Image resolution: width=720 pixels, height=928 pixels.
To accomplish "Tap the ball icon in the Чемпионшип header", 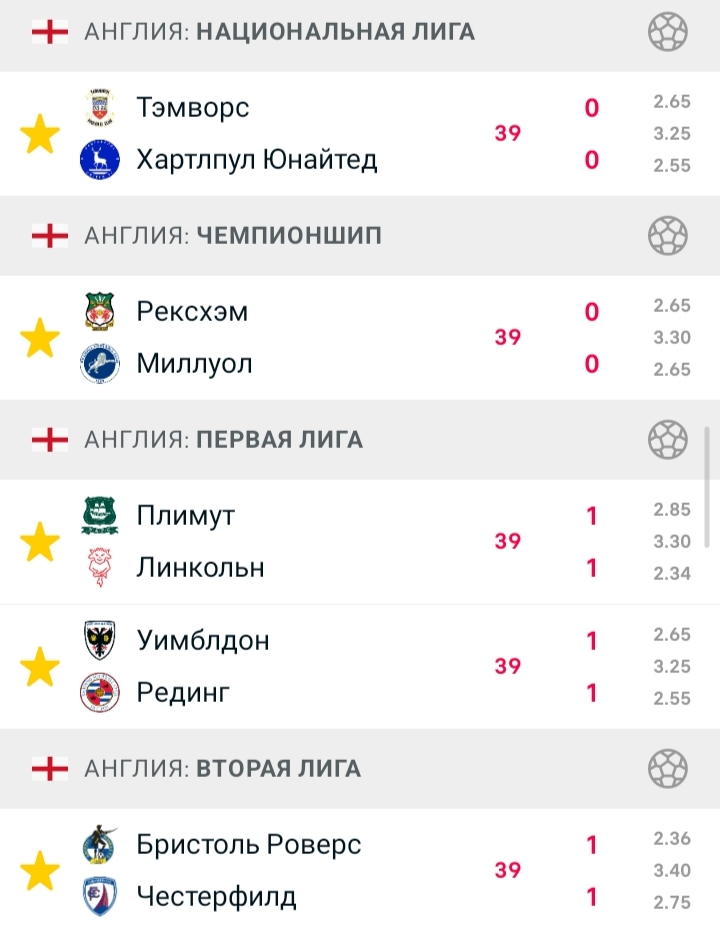I will tap(668, 236).
